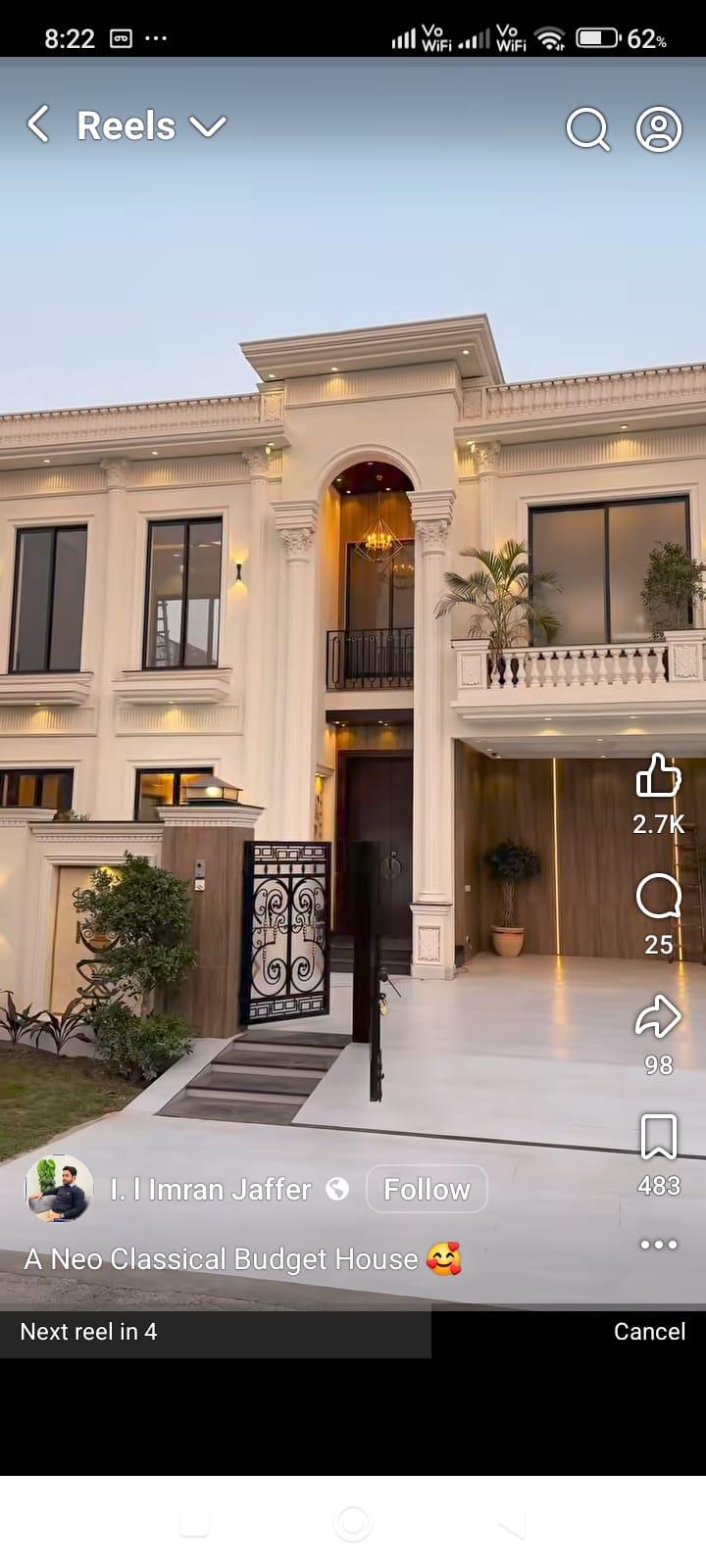Open I. I Imran Jaffer's profile picture

[x=59, y=1189]
